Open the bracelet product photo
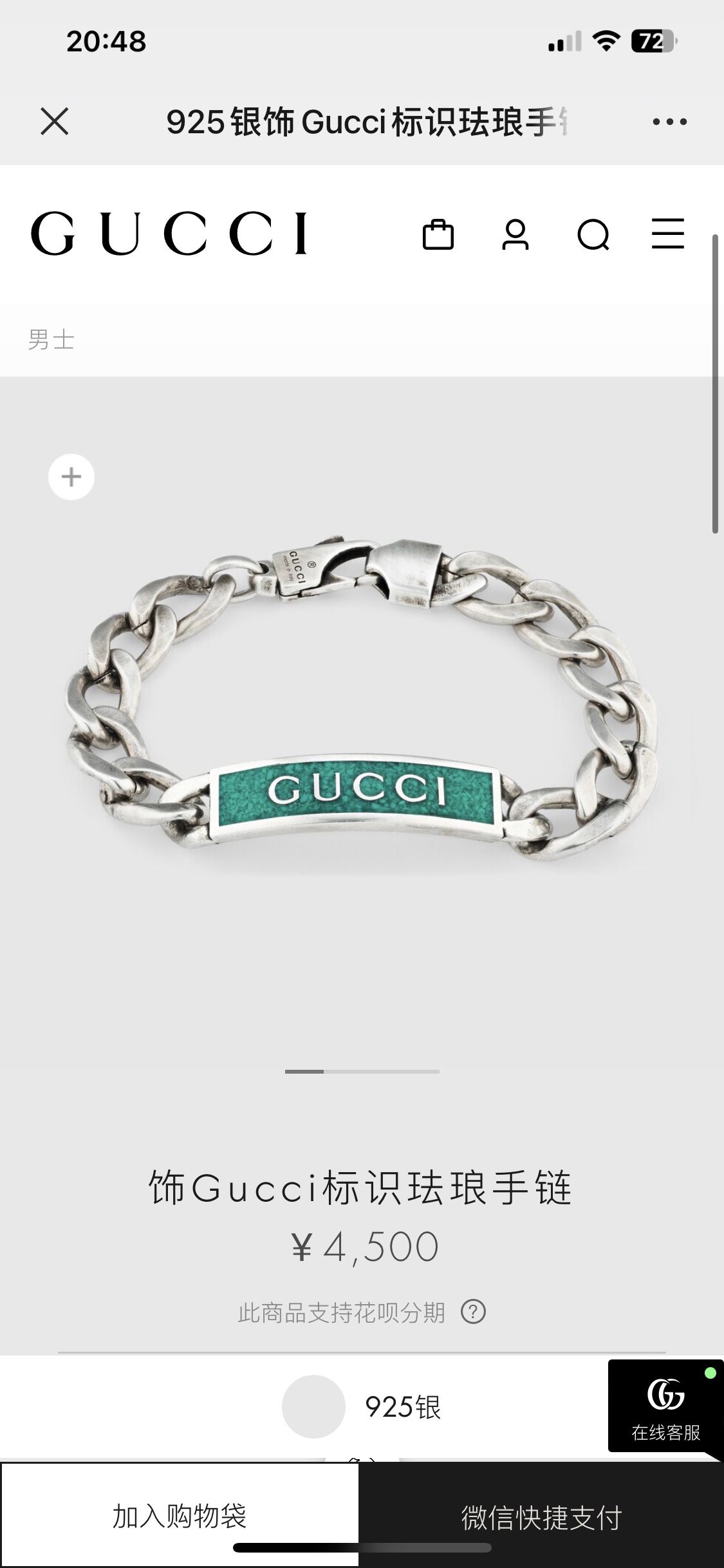Screen dimensions: 724x1568 pyautogui.click(x=362, y=700)
